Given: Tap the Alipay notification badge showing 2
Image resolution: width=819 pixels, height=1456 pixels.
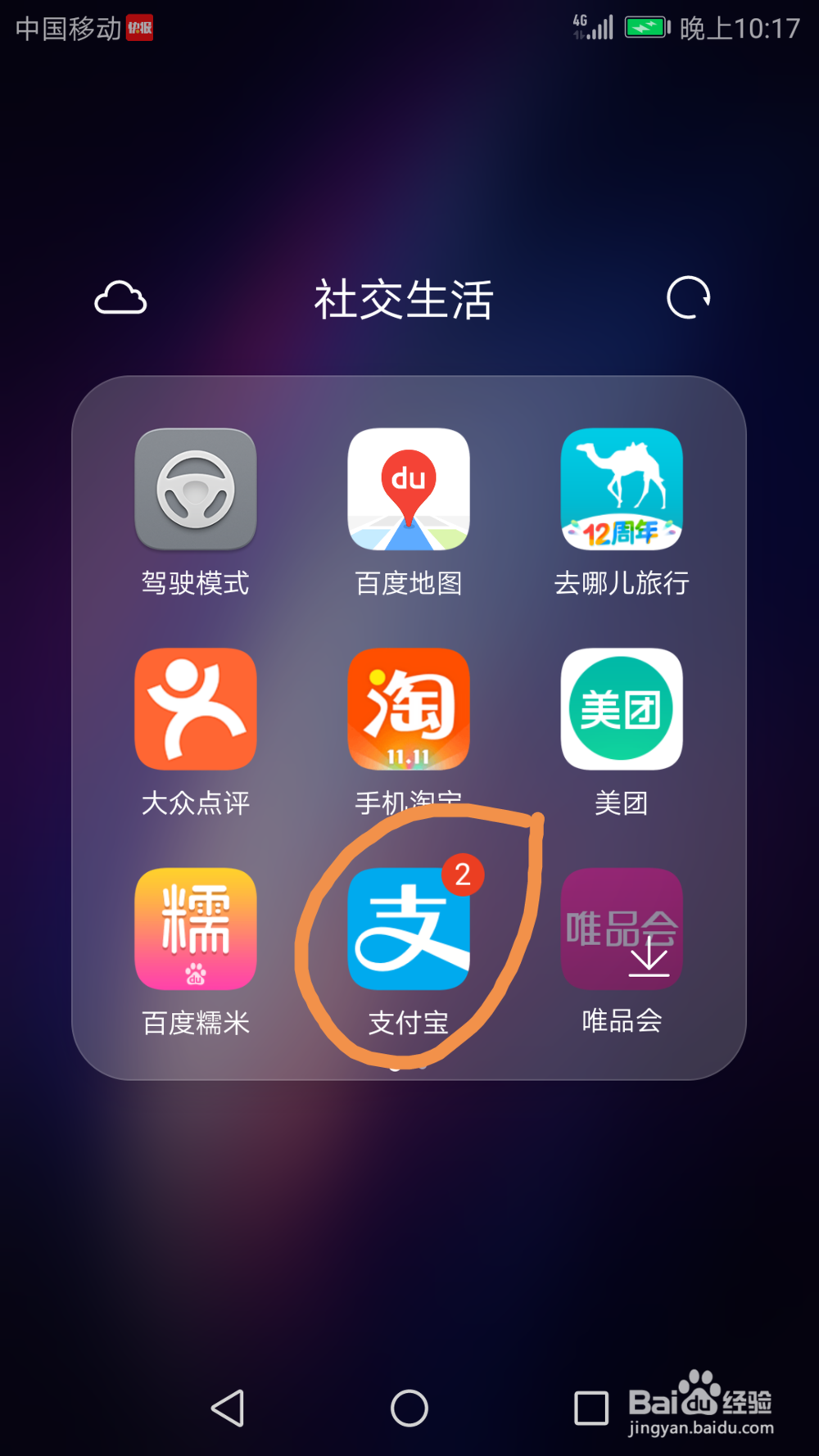Looking at the screenshot, I should 463,875.
